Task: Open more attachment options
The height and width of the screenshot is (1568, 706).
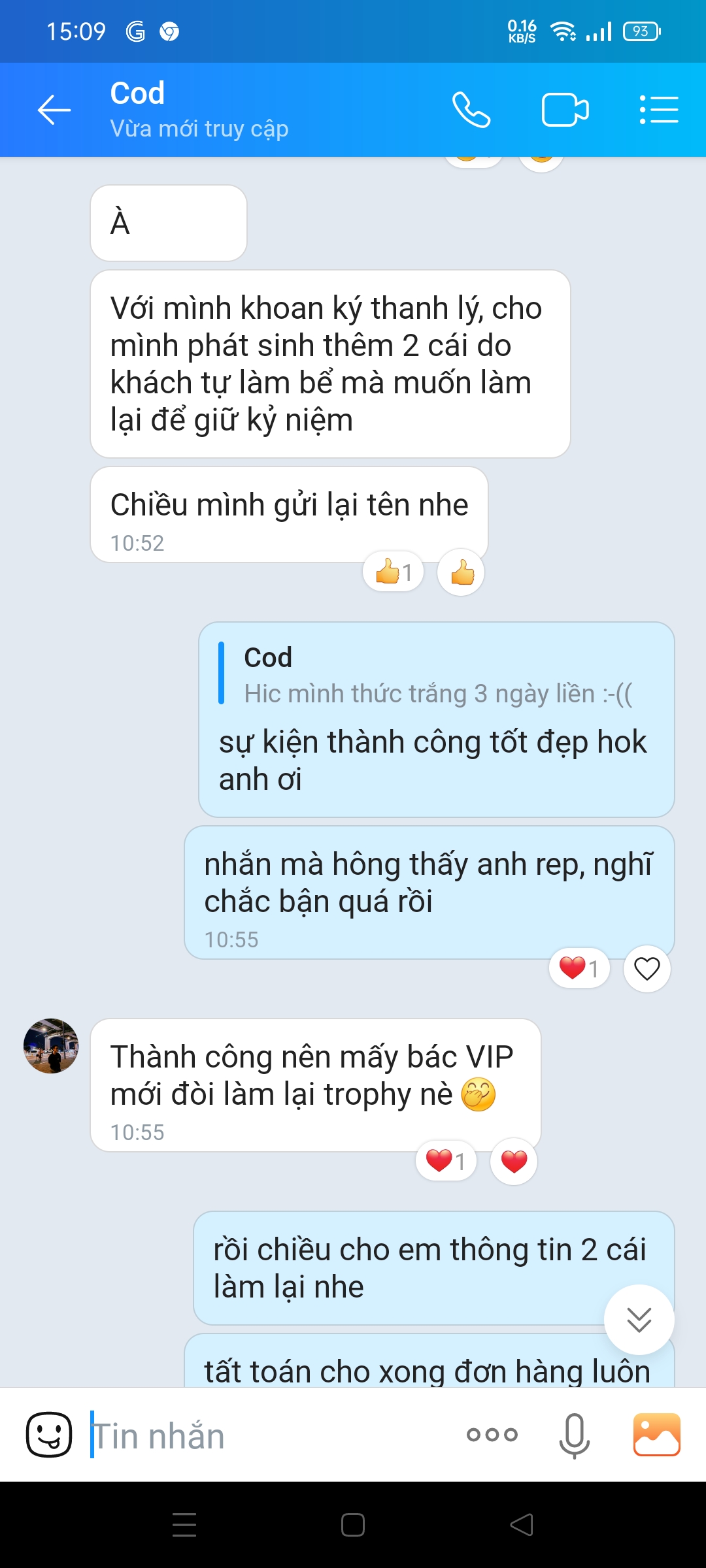Action: 492,1435
